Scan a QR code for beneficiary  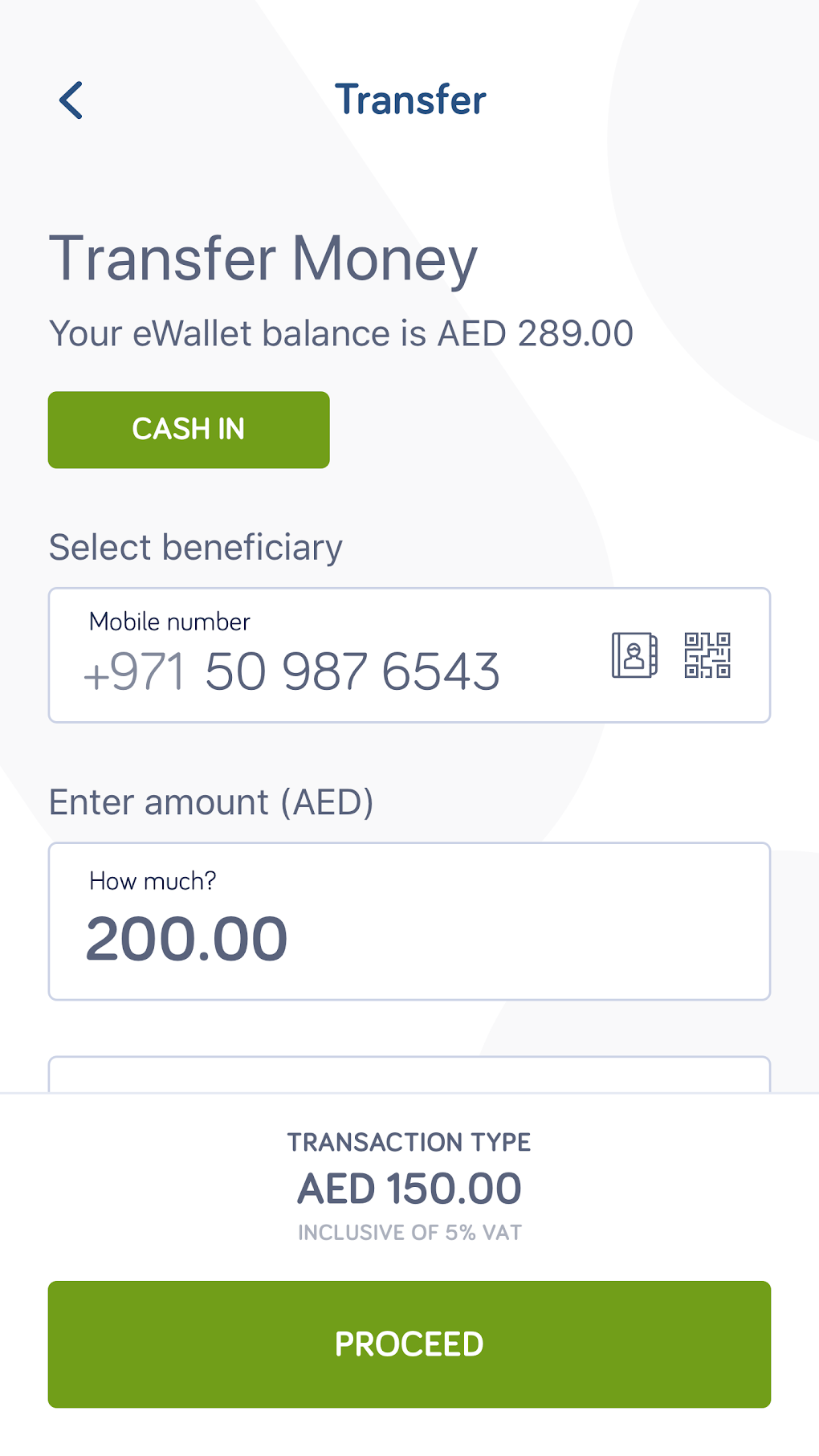(x=707, y=655)
